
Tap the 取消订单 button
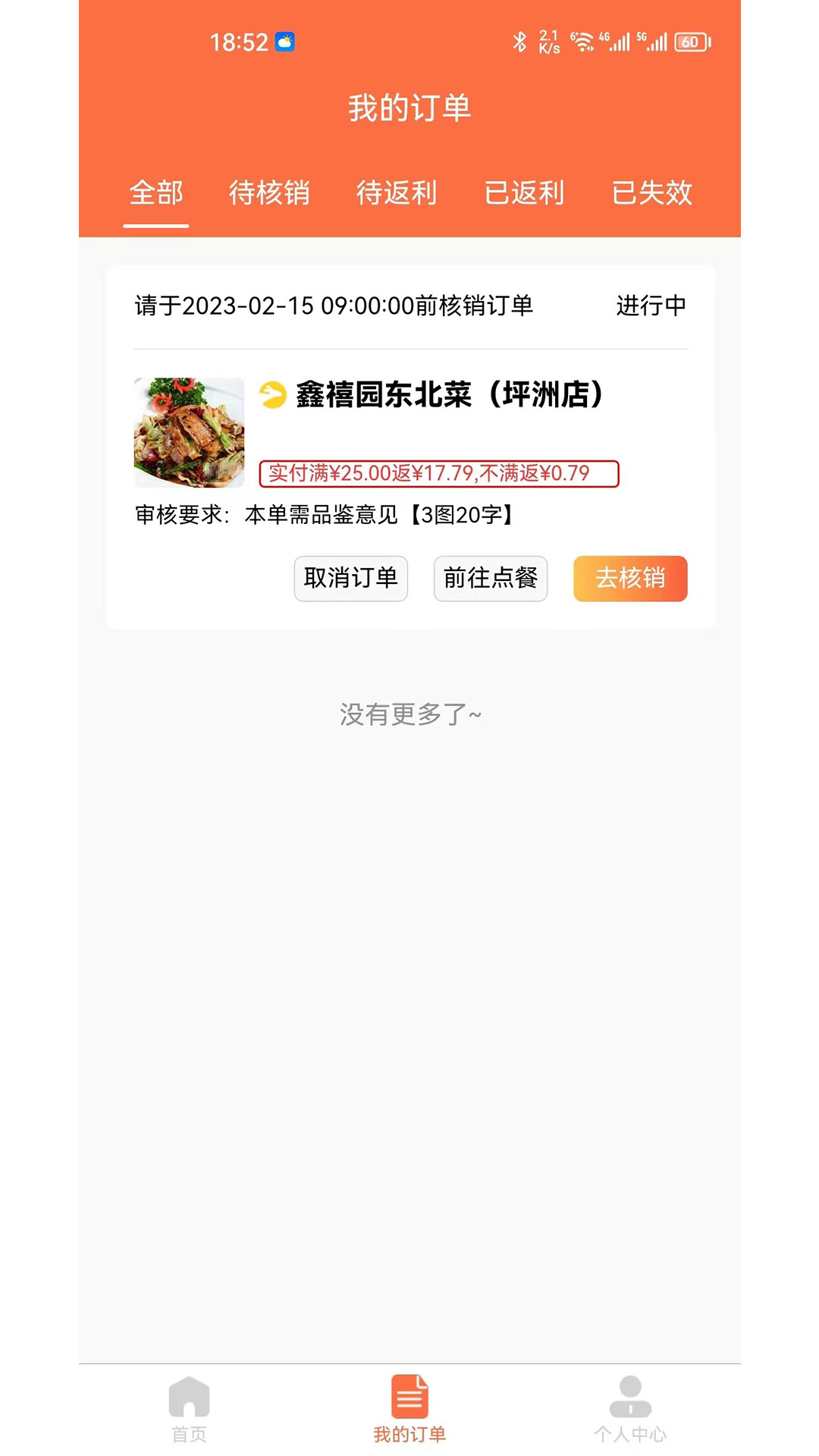[351, 579]
